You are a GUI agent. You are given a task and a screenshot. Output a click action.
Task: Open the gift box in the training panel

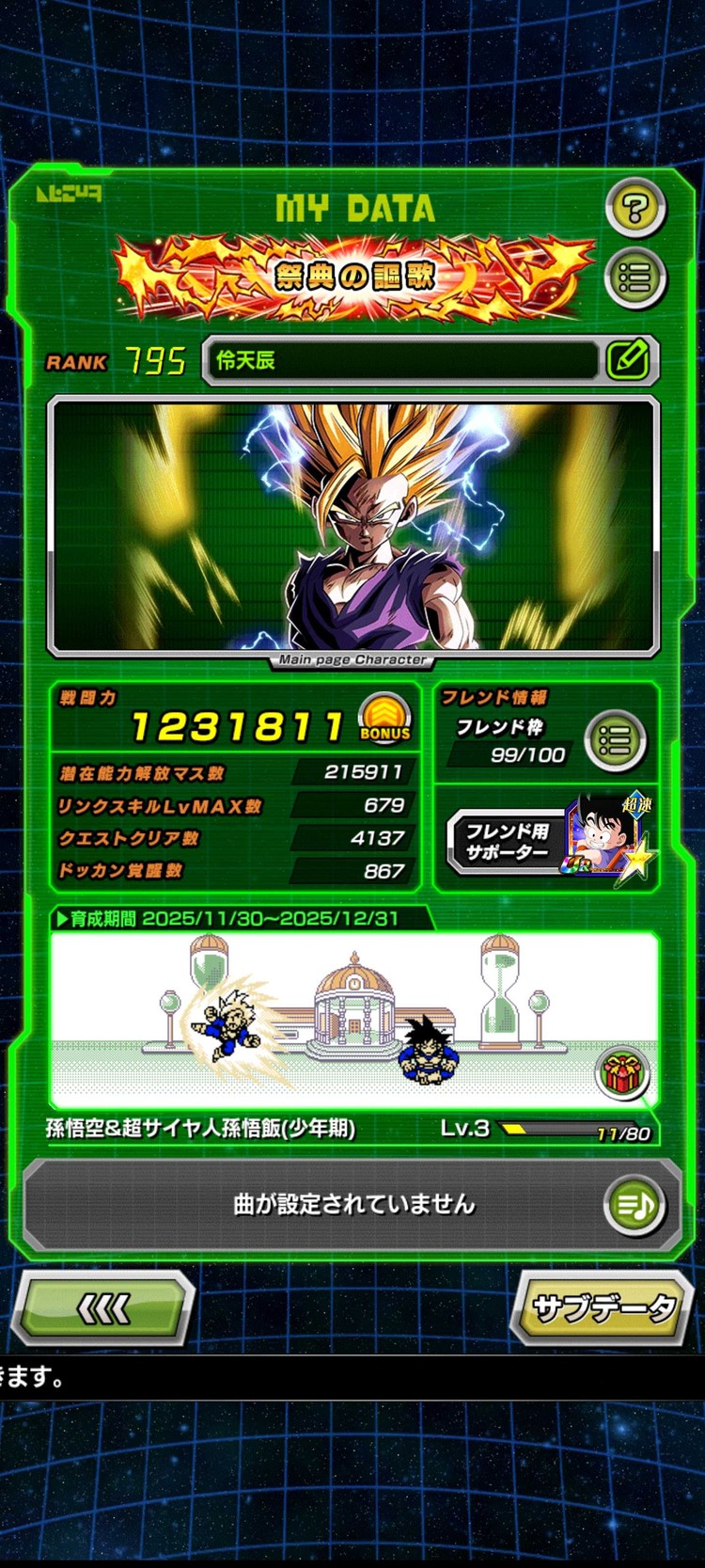point(621,1072)
